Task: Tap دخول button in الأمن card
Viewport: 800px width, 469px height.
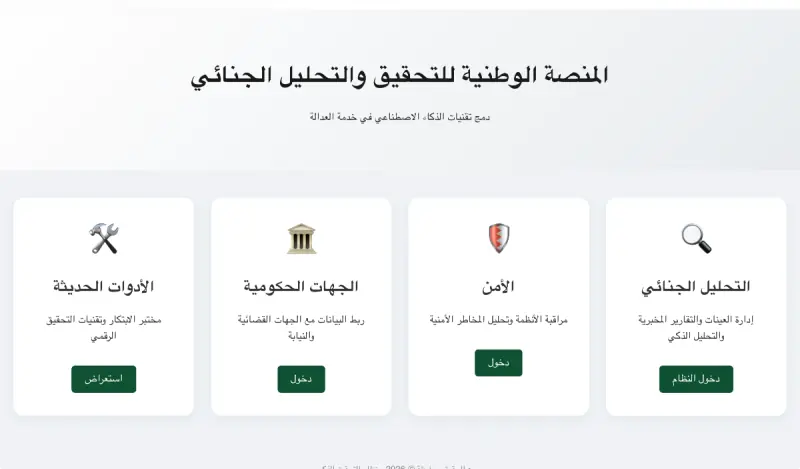Action: (x=498, y=363)
